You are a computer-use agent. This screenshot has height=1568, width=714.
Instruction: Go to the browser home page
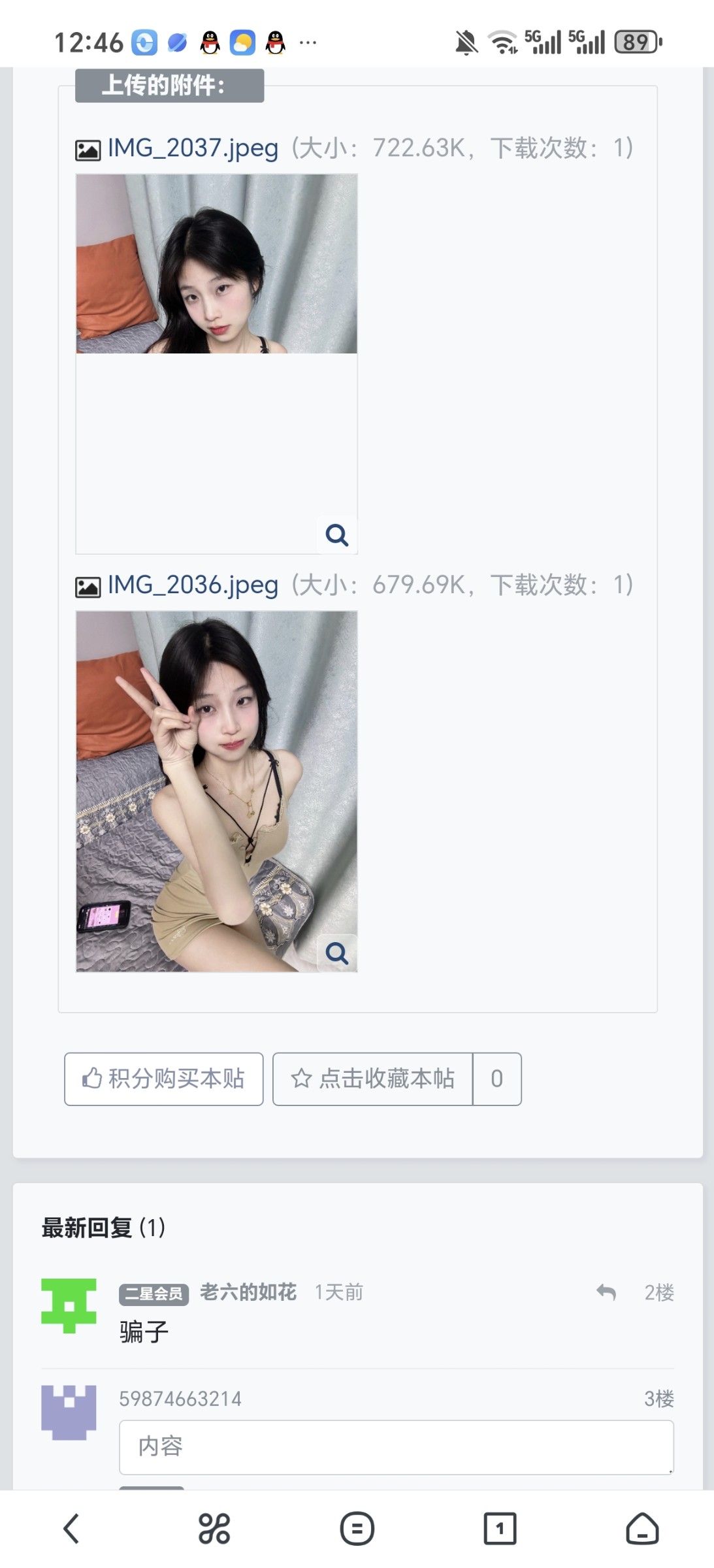[642, 1529]
